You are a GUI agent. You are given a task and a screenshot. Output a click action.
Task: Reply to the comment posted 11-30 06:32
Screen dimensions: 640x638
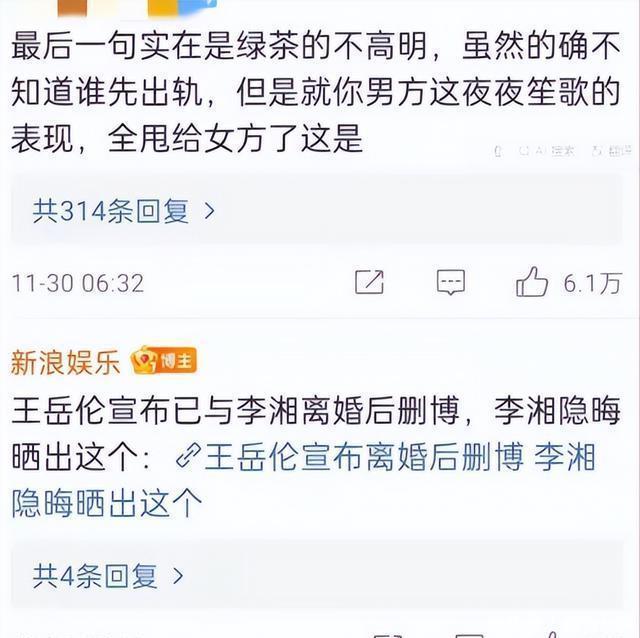point(451,283)
